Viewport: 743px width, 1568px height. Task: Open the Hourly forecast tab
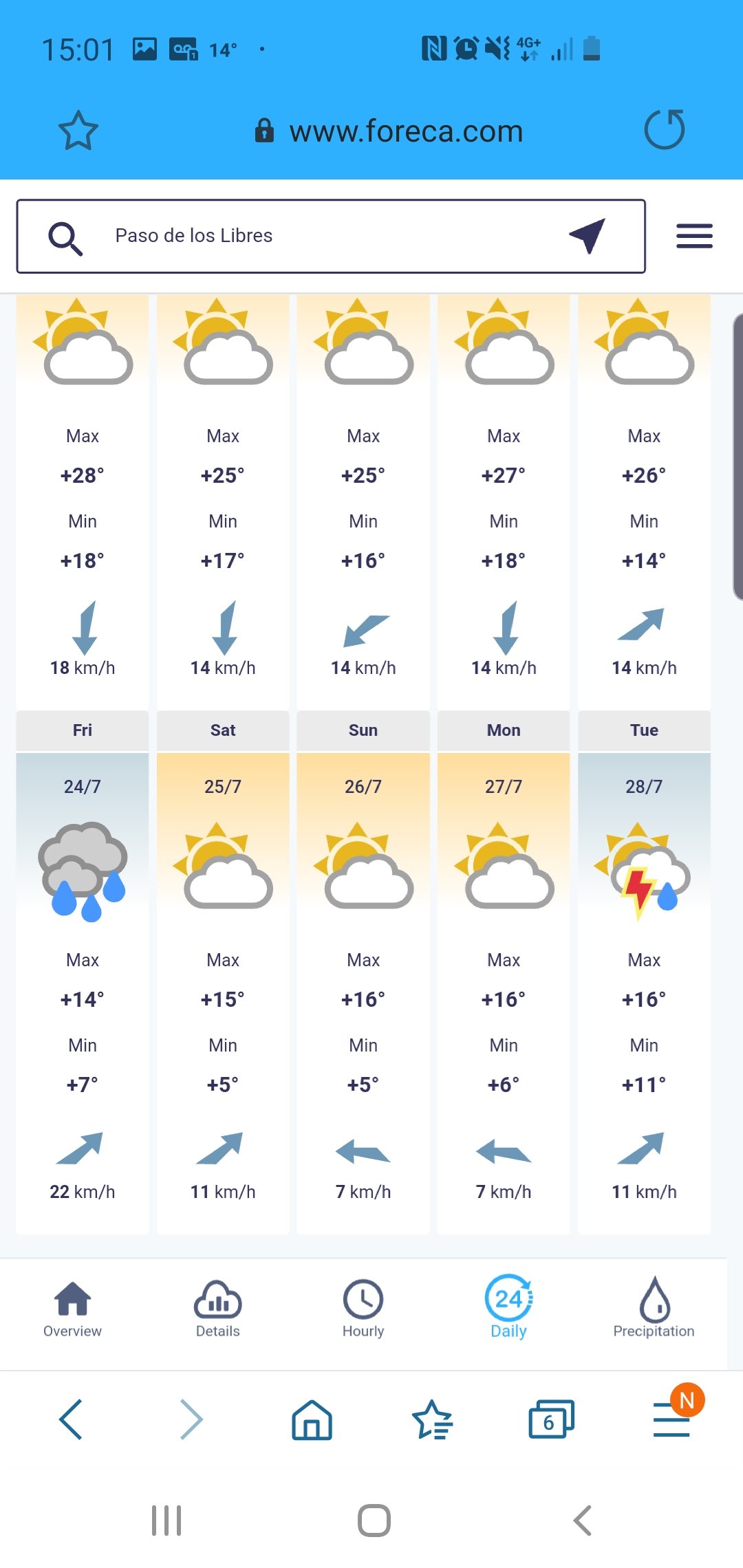[x=363, y=1309]
